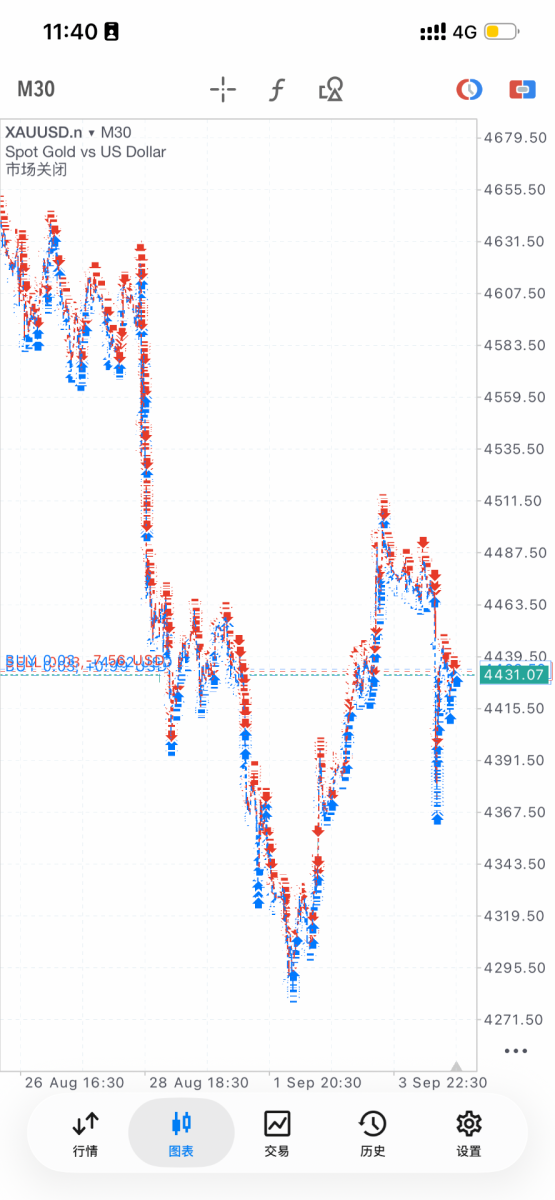Open the drawing objects tool
This screenshot has height=1200, width=555.
(x=331, y=90)
